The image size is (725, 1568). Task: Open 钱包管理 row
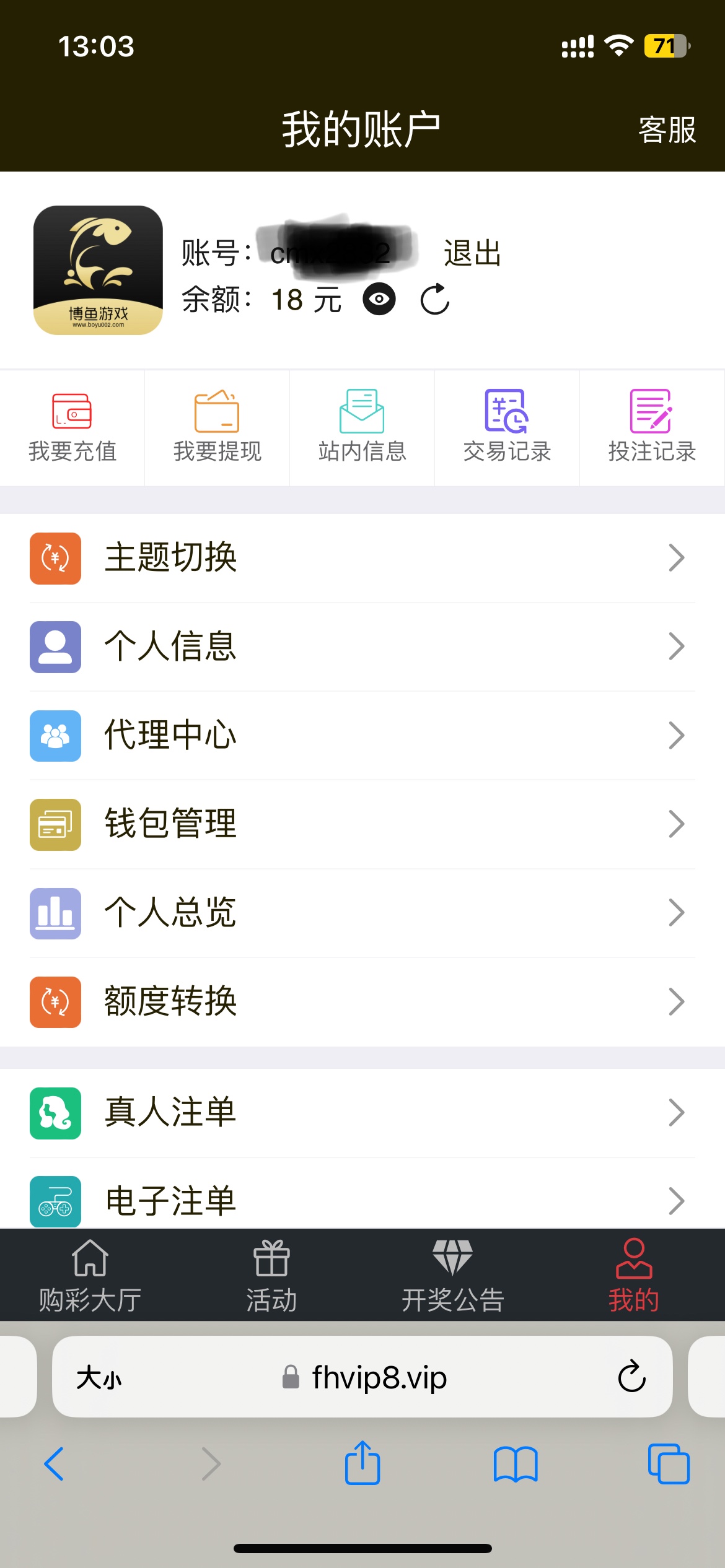tap(362, 824)
